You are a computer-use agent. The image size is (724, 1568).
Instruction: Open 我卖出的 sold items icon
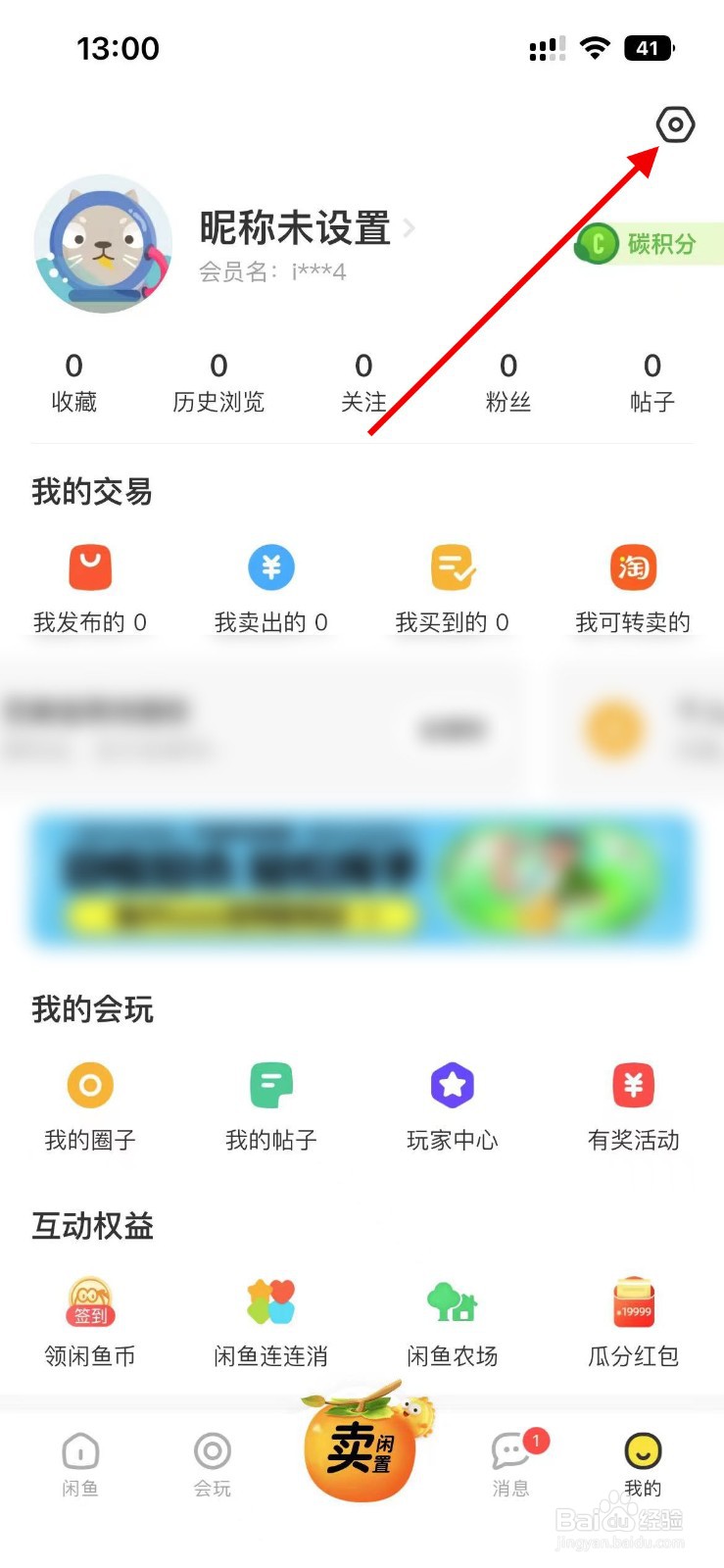click(x=270, y=568)
